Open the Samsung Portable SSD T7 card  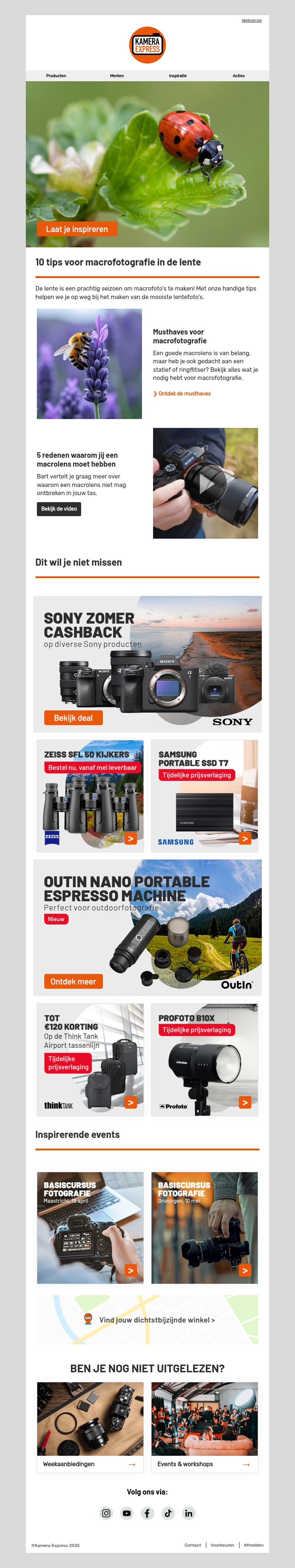(x=204, y=795)
